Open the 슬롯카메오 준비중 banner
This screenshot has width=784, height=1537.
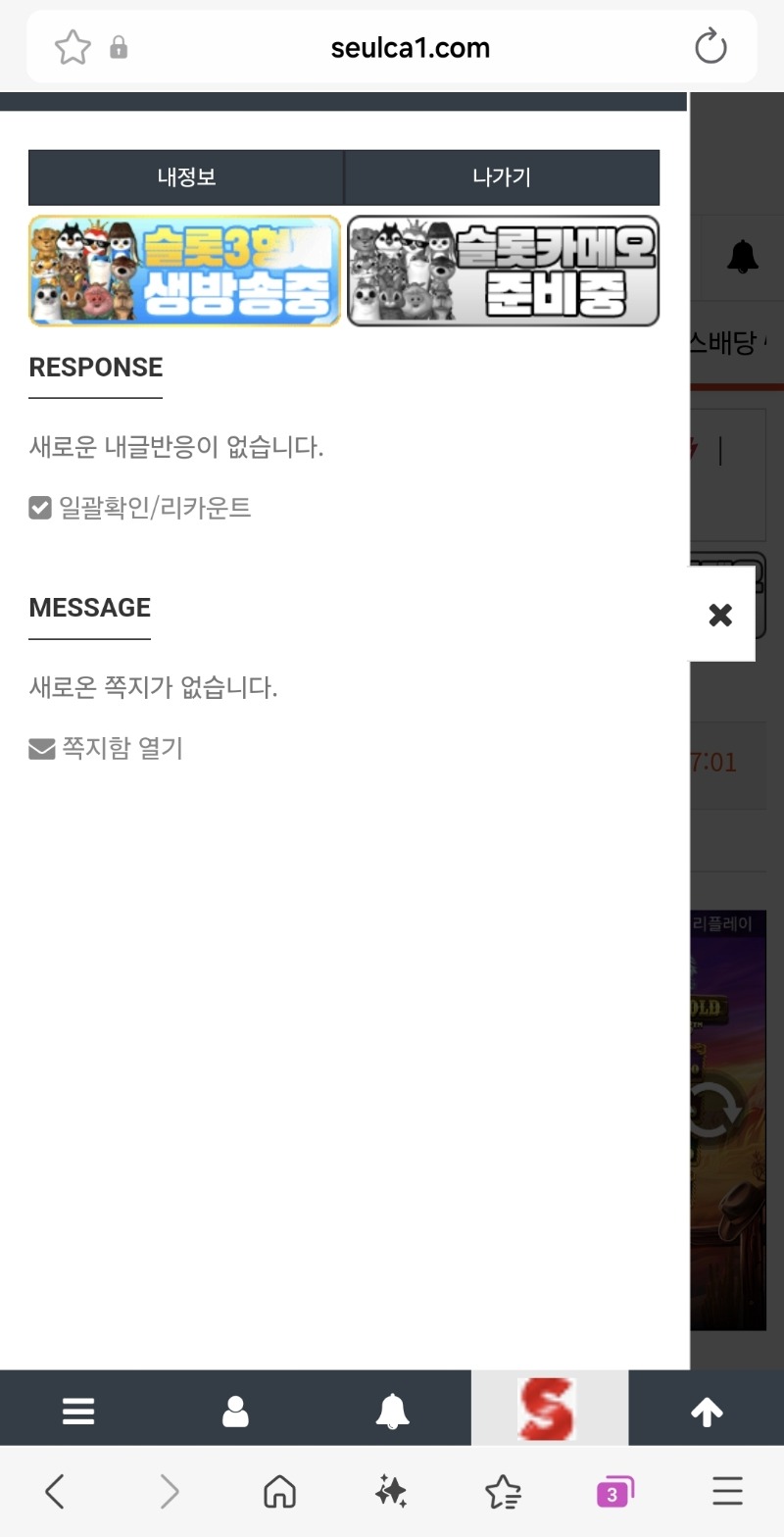click(503, 272)
